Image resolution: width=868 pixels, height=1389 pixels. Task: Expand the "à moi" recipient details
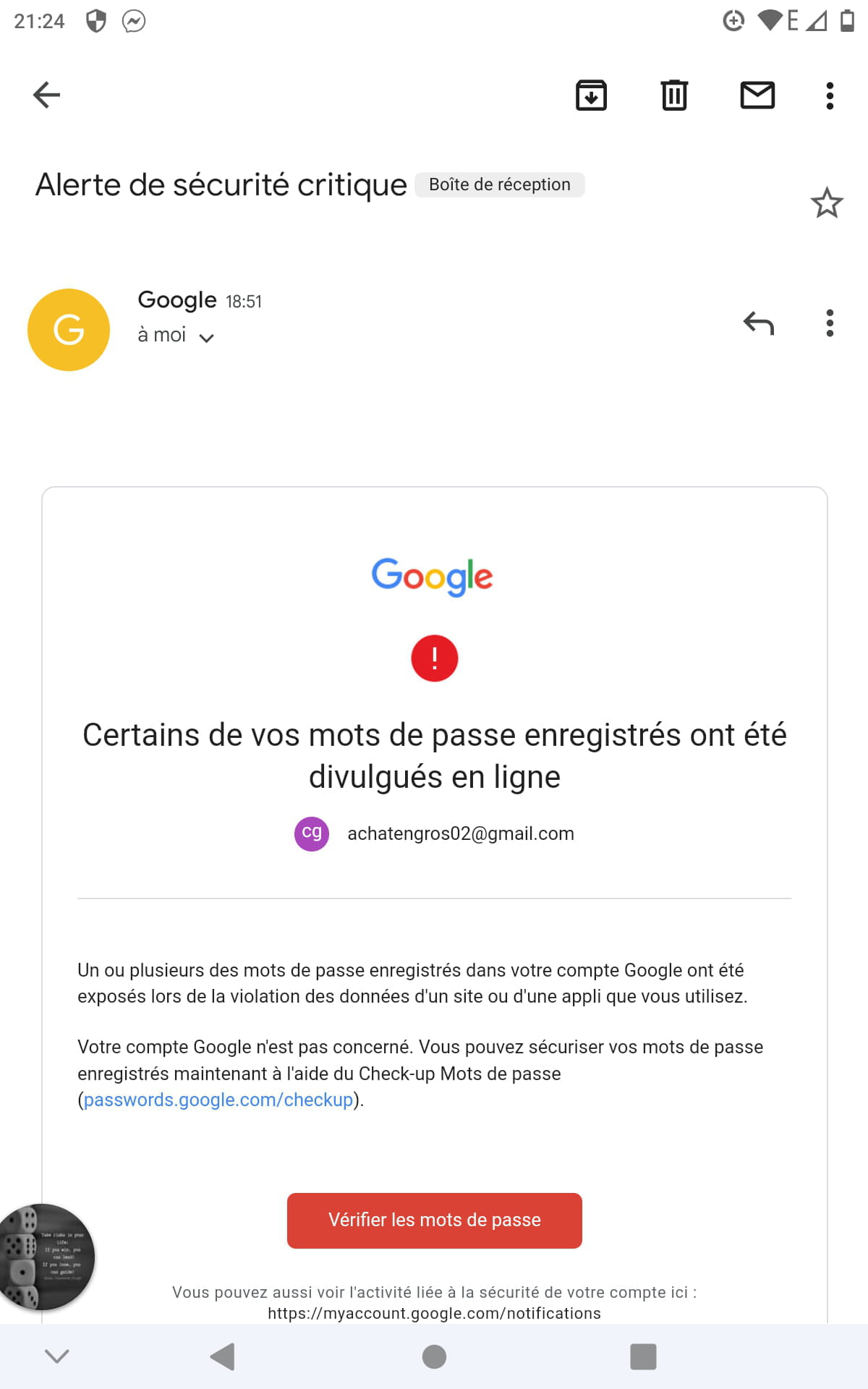[176, 336]
